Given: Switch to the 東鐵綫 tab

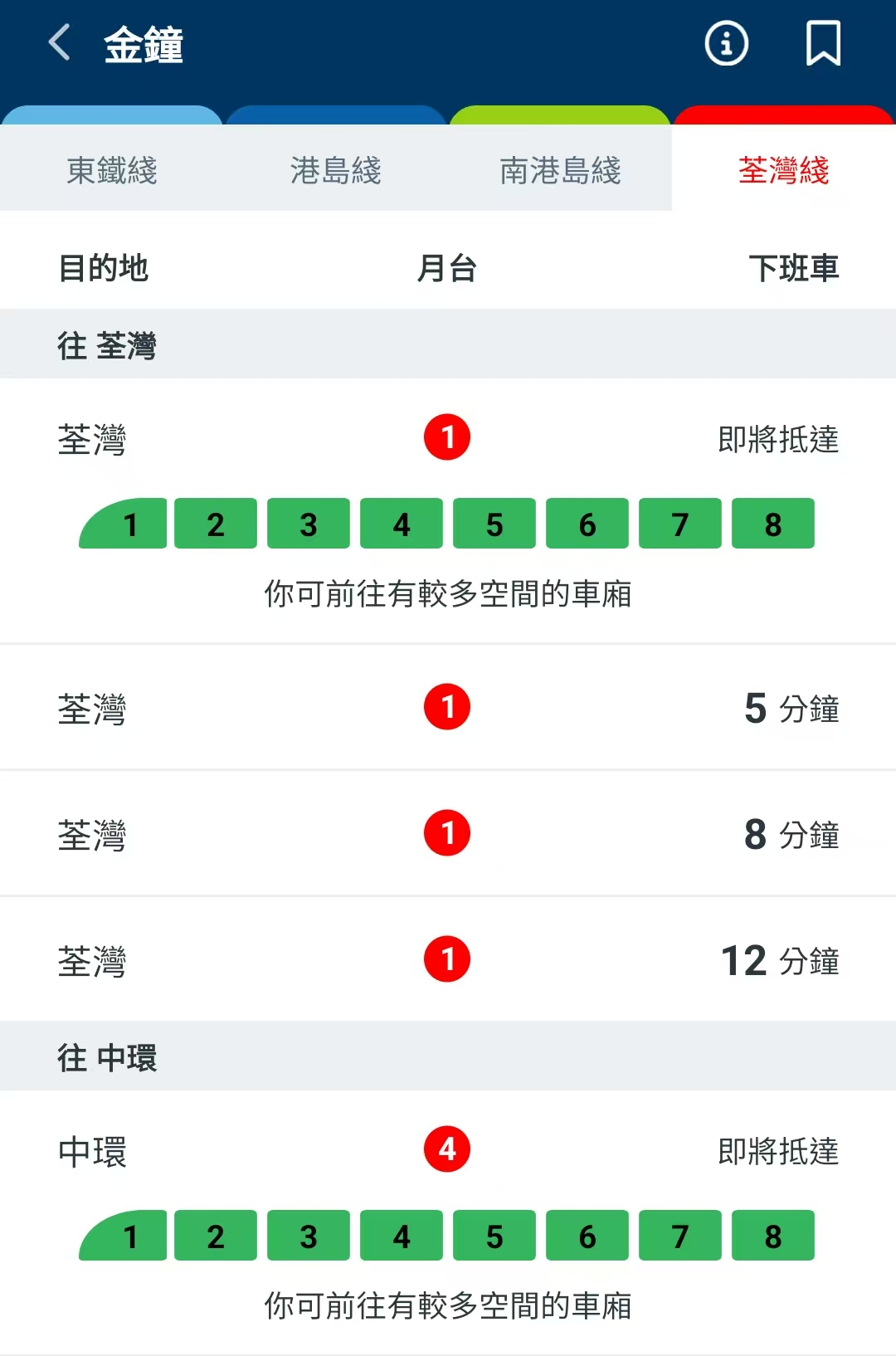Looking at the screenshot, I should (112, 170).
